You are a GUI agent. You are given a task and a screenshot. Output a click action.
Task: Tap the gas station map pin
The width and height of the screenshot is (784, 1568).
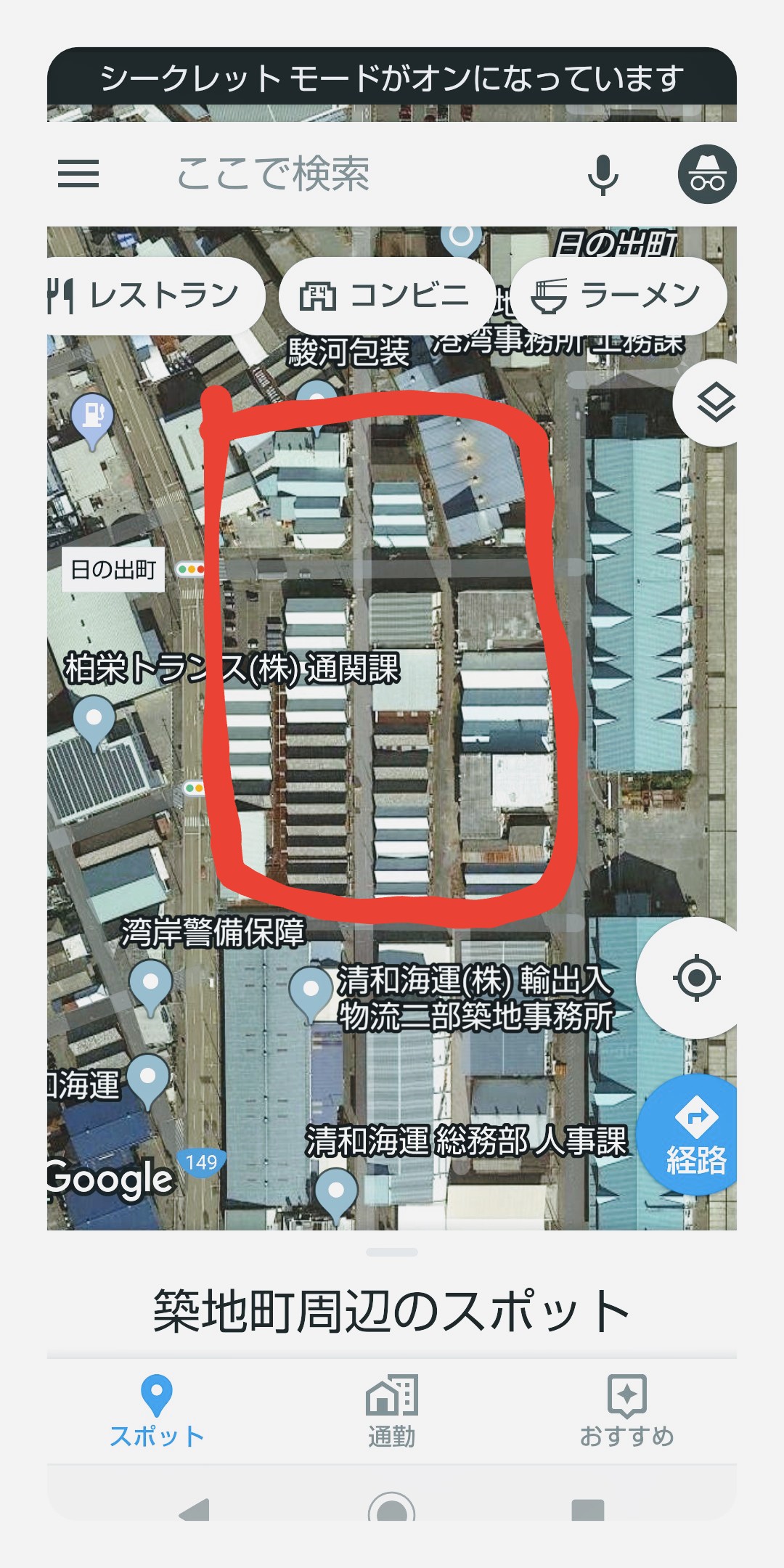coord(93,417)
